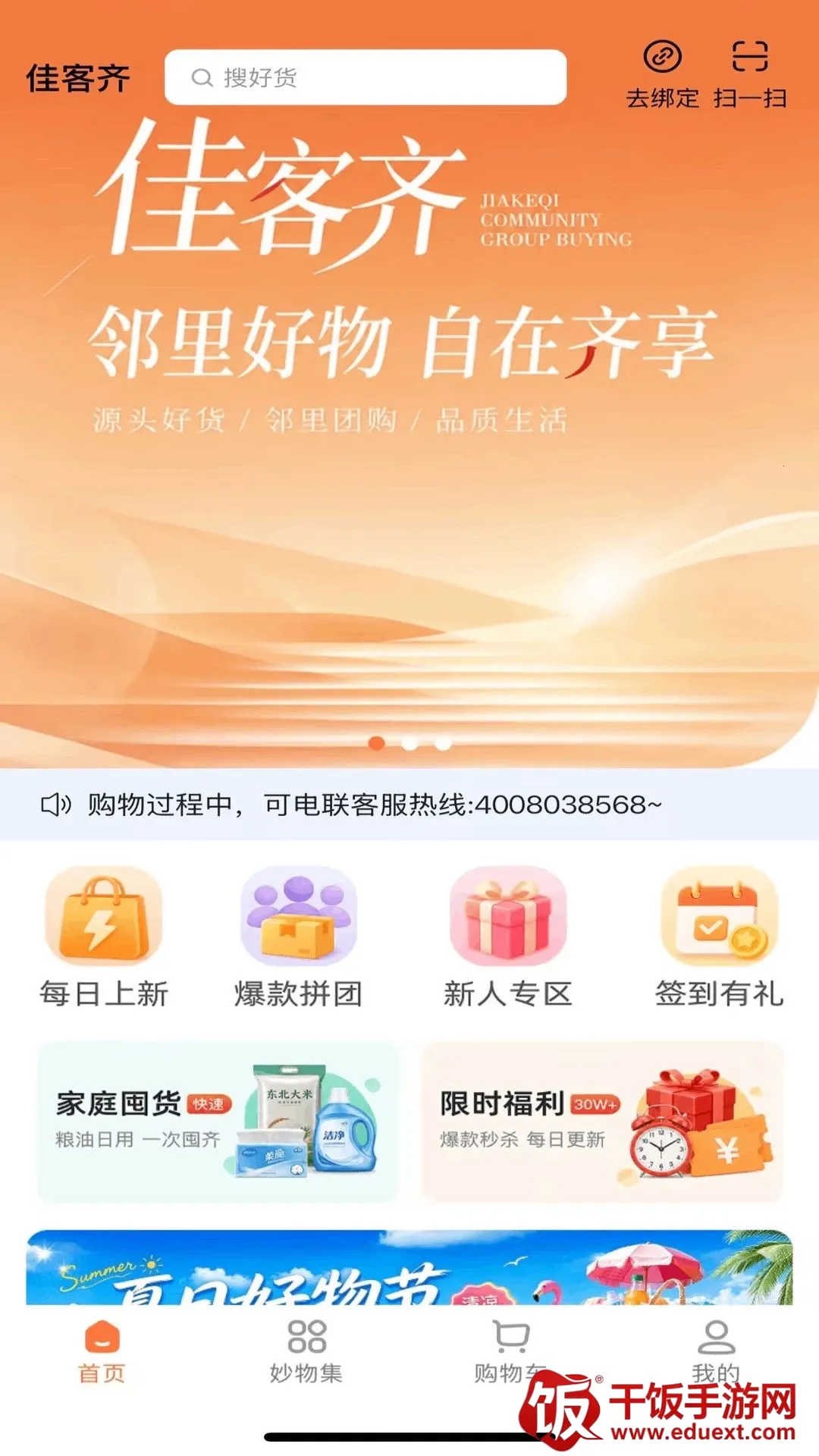Screen dimensions: 819x1456
Task: Open the summer 夏日好物节 banner
Action: click(x=409, y=1267)
